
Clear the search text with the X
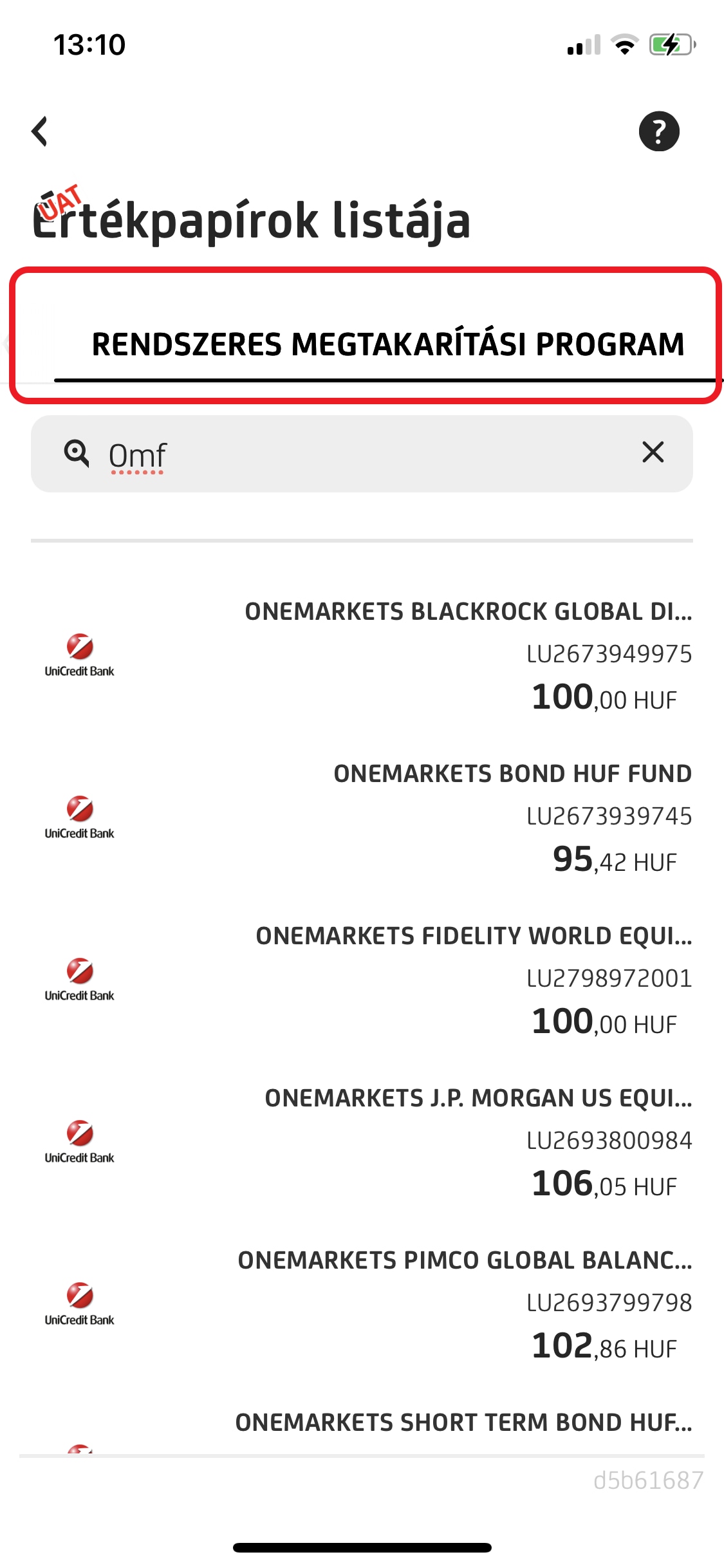click(653, 453)
